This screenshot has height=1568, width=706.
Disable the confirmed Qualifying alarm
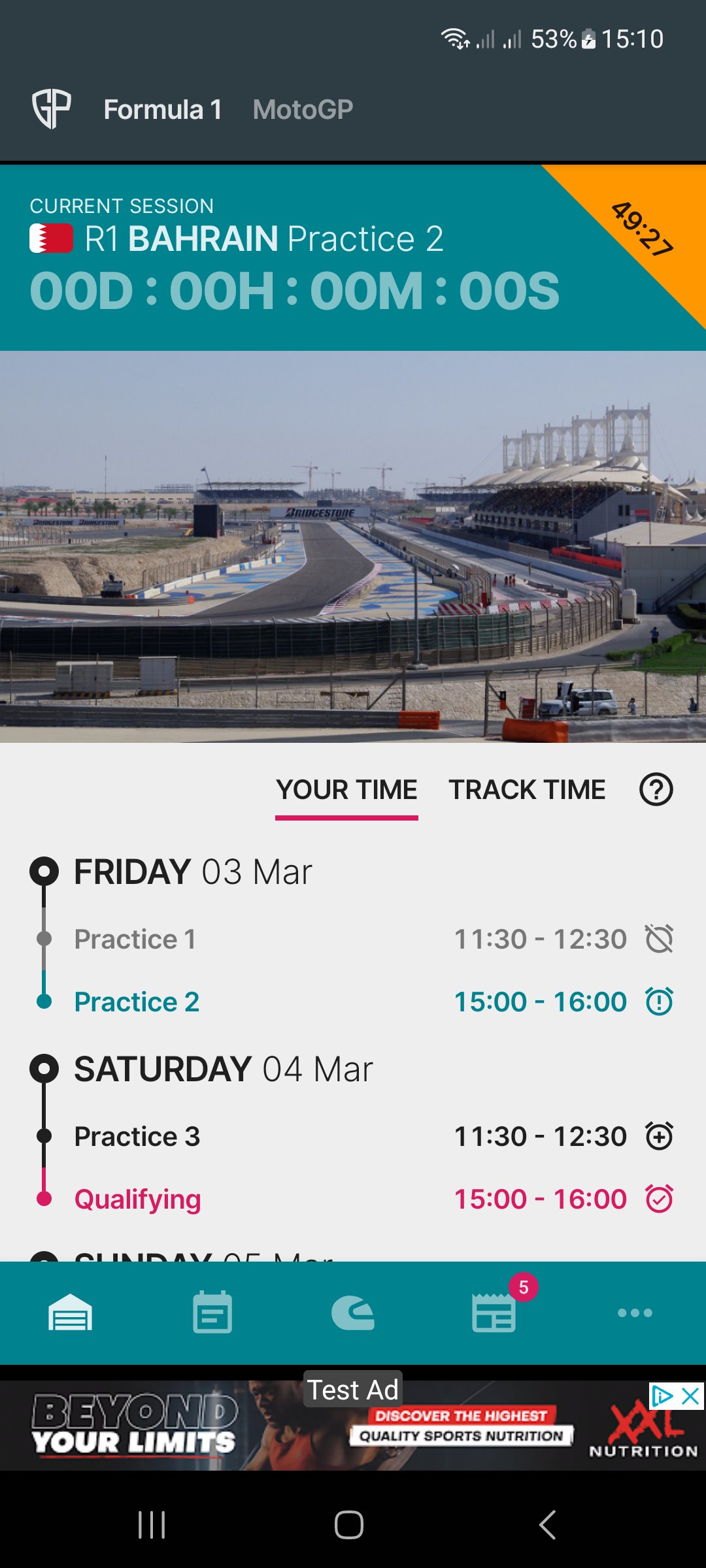pyautogui.click(x=660, y=1199)
